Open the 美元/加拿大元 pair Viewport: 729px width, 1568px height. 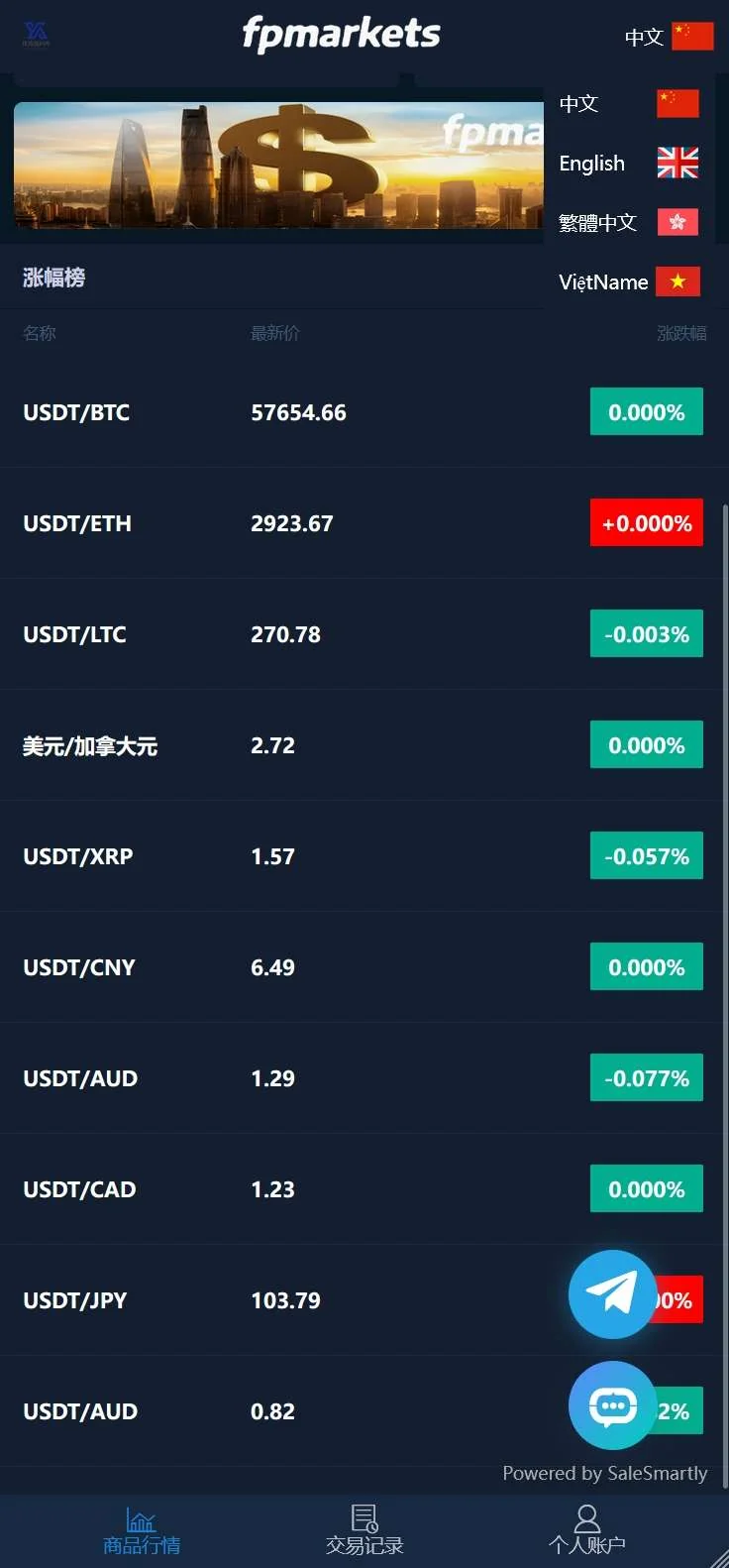297,745
